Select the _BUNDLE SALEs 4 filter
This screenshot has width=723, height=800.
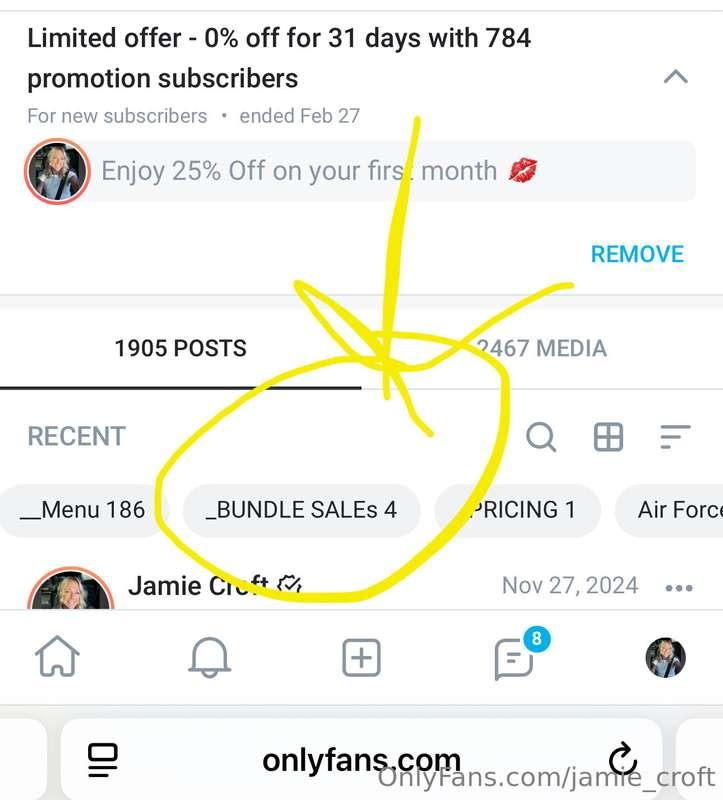302,510
